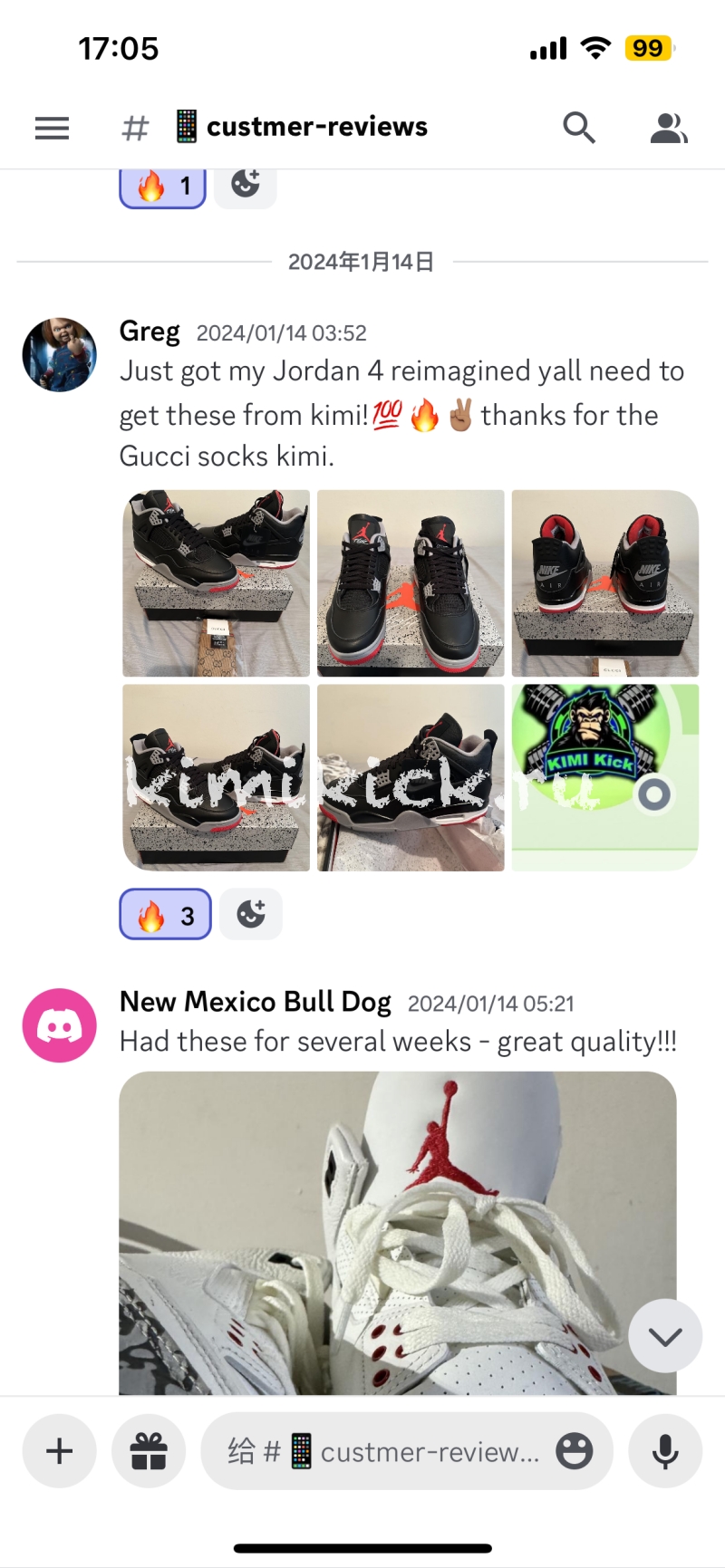The image size is (725, 1568).
Task: Open the plus attachment menu
Action: (x=60, y=1451)
